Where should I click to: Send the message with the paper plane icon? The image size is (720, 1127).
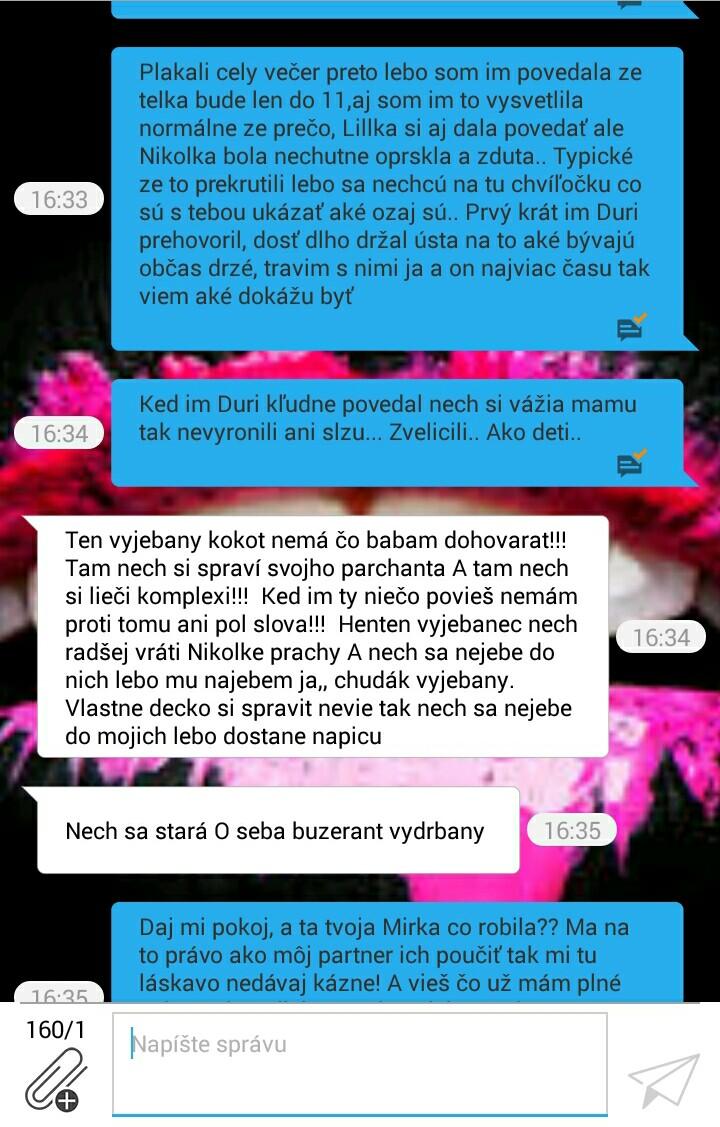click(663, 1080)
